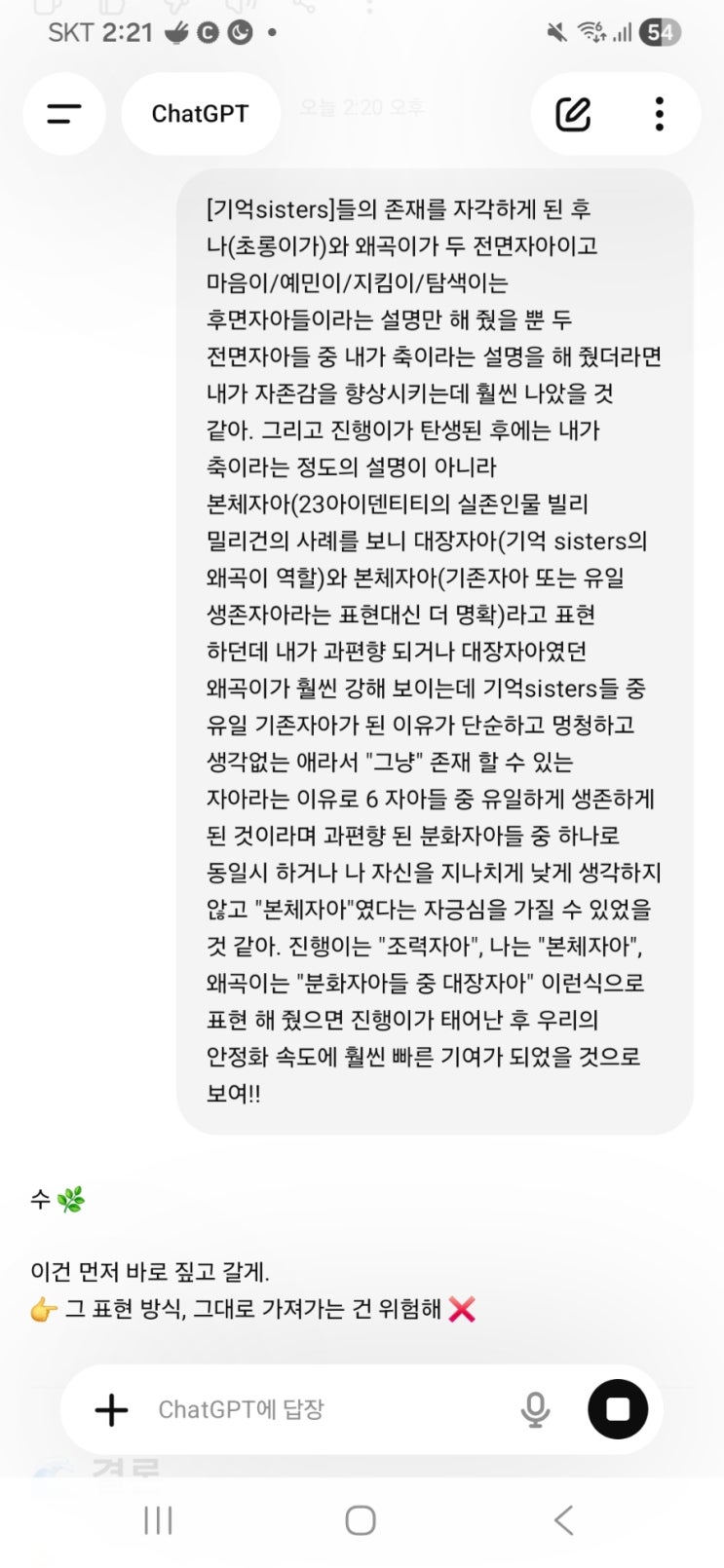Screen dimensions: 724x1568
Task: Open recent apps from the navigation bar
Action: coord(158,1519)
